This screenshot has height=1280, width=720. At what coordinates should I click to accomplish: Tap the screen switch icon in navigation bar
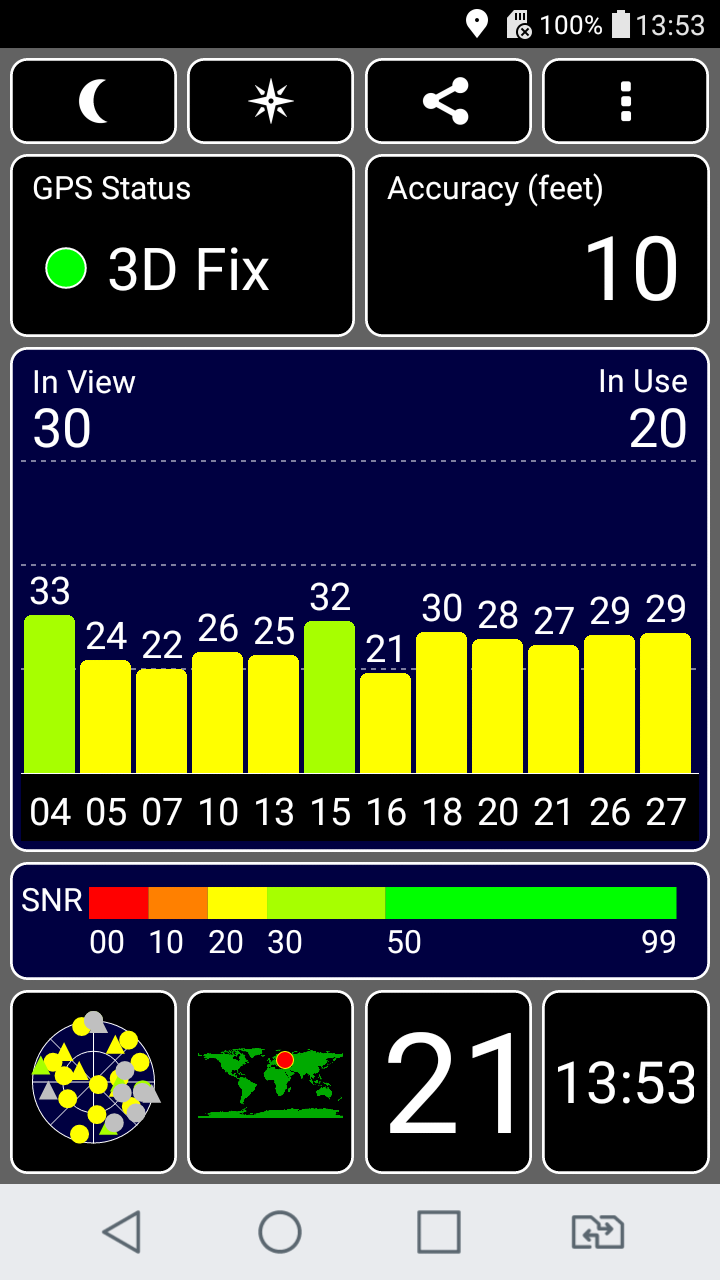(x=598, y=1232)
